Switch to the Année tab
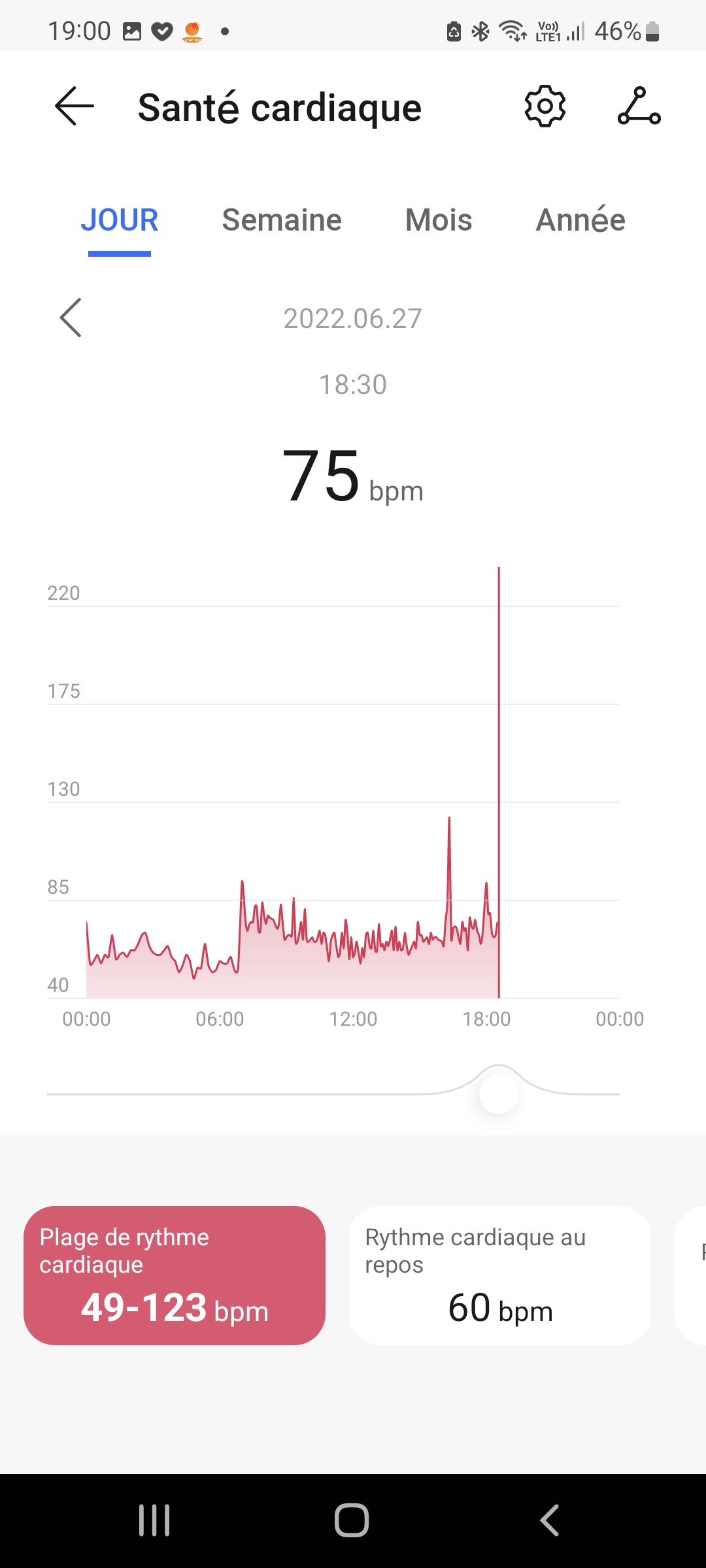This screenshot has height=1568, width=706. point(580,220)
